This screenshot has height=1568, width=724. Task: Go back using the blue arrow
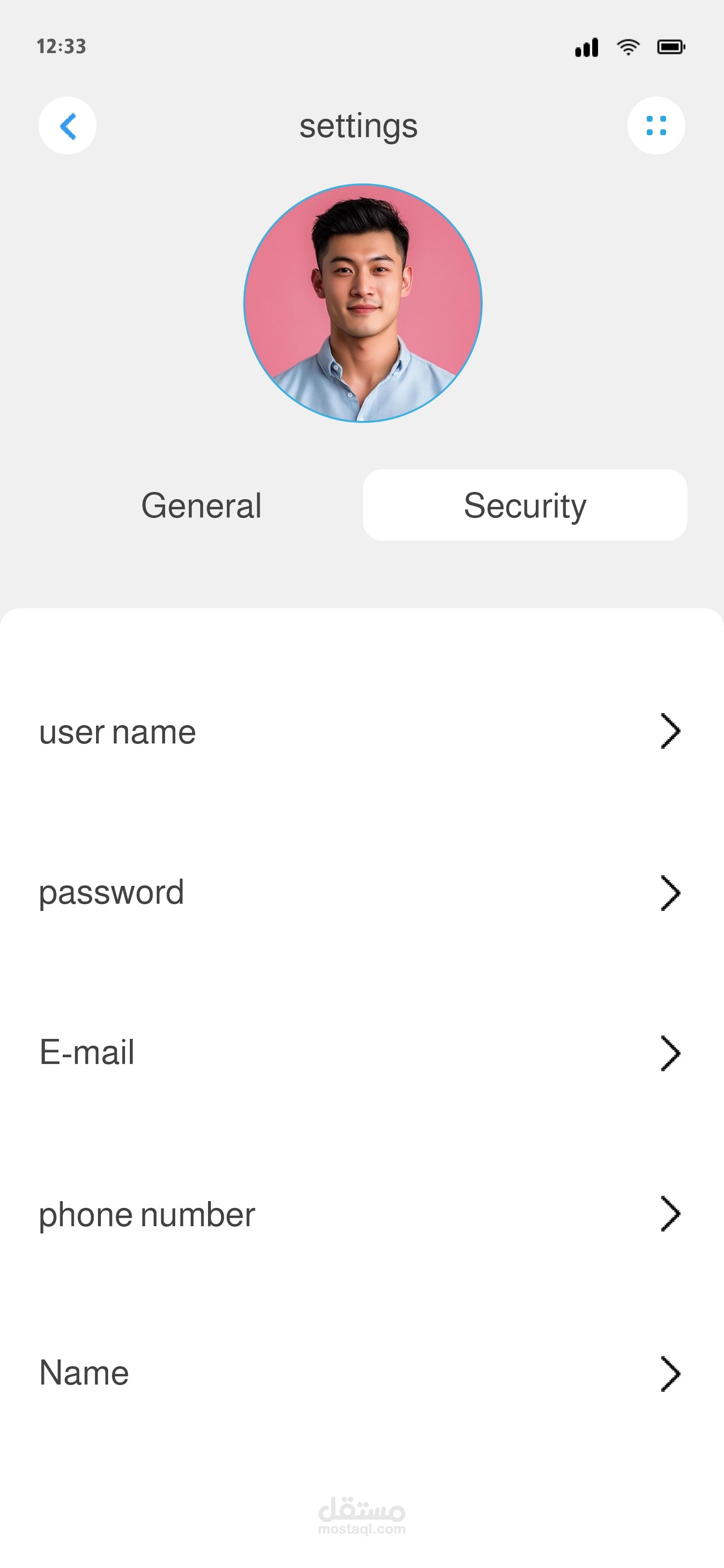pos(68,126)
